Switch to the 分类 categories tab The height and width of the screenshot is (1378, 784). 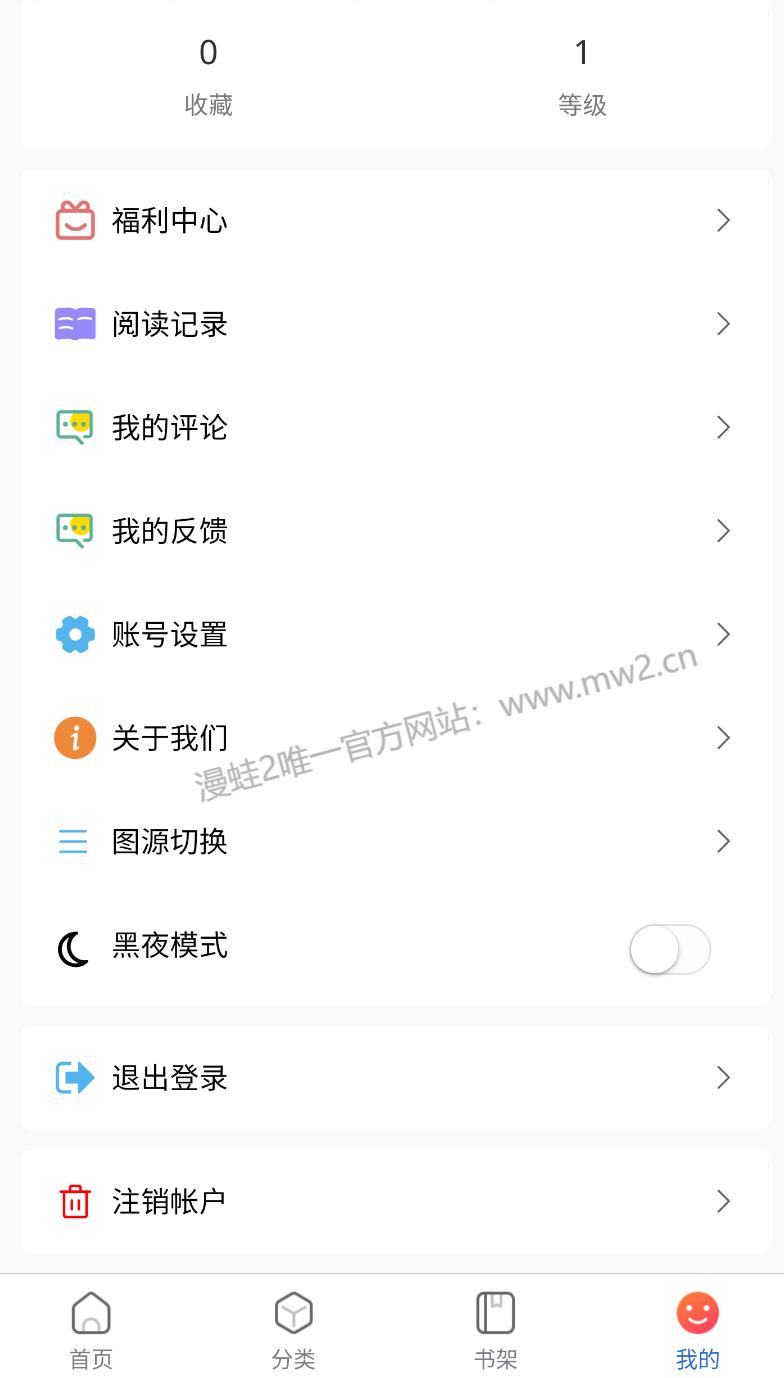pos(293,1330)
